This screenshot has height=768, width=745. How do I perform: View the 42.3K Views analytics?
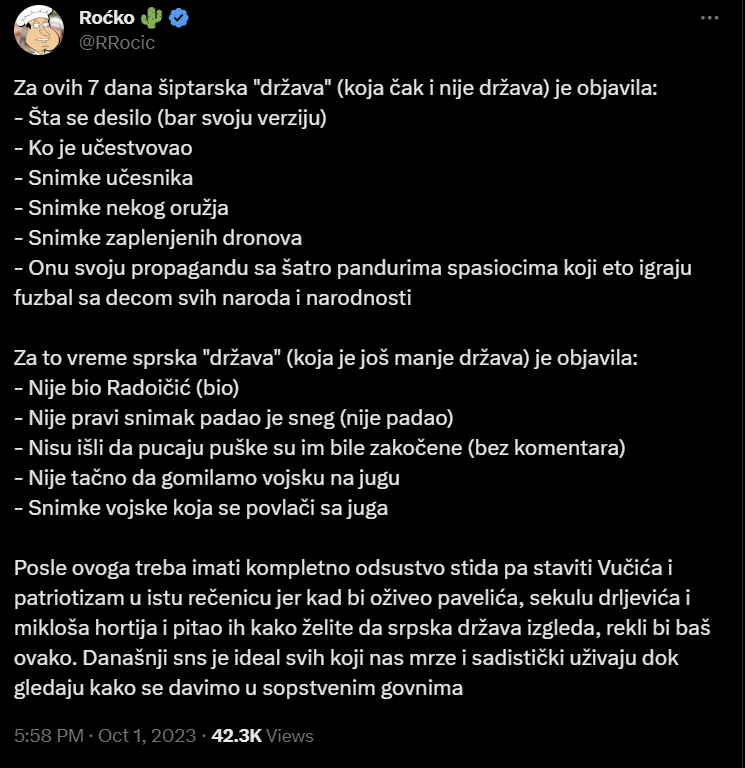pos(263,736)
